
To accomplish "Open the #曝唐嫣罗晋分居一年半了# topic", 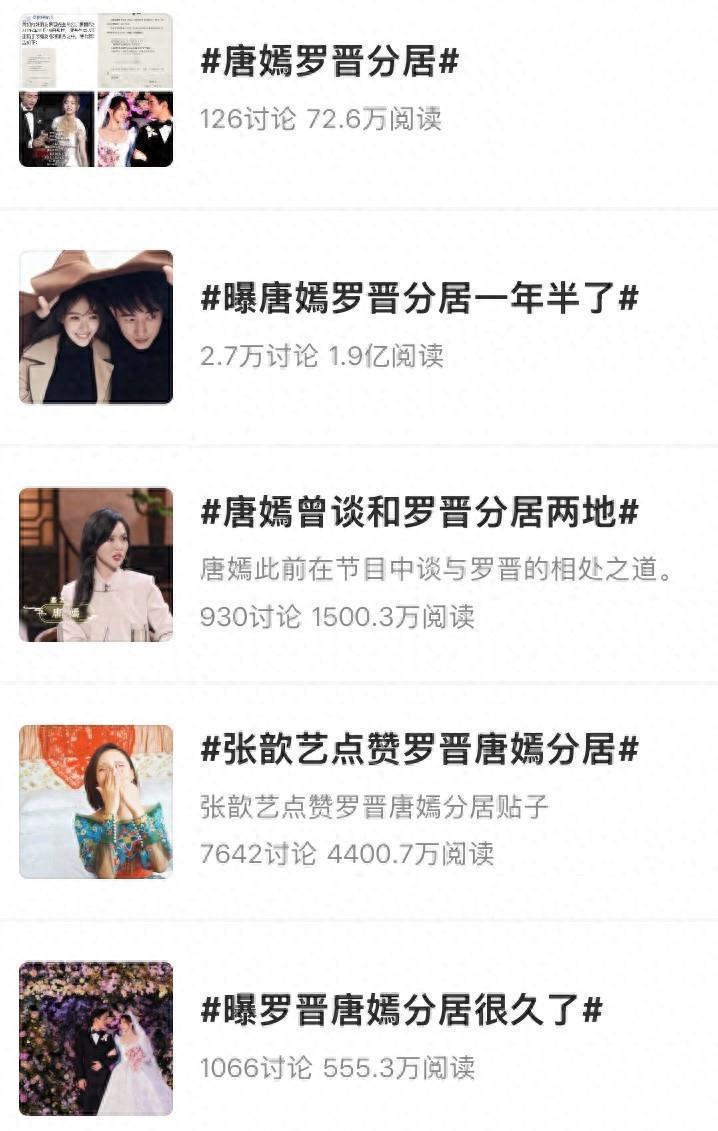I will [419, 298].
